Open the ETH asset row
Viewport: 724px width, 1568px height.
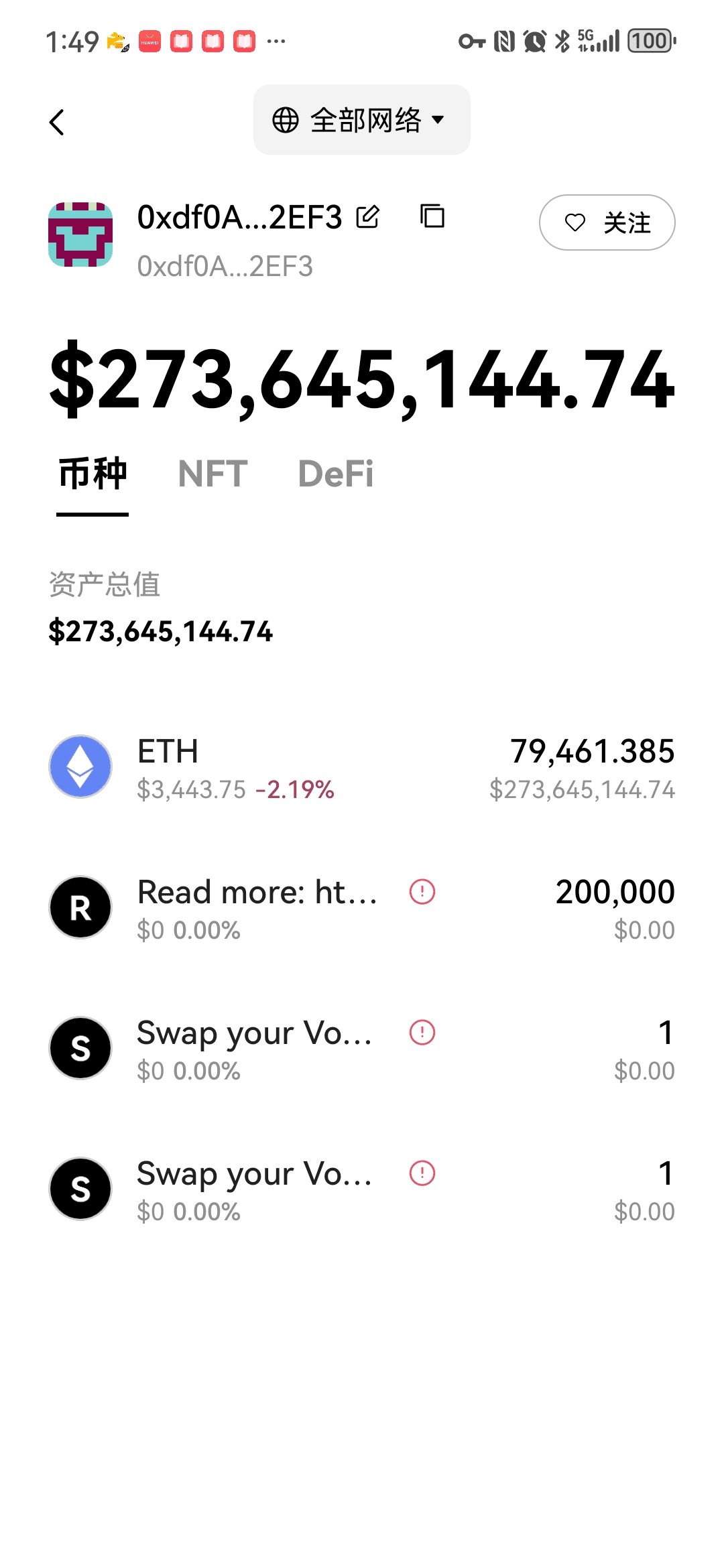point(362,767)
